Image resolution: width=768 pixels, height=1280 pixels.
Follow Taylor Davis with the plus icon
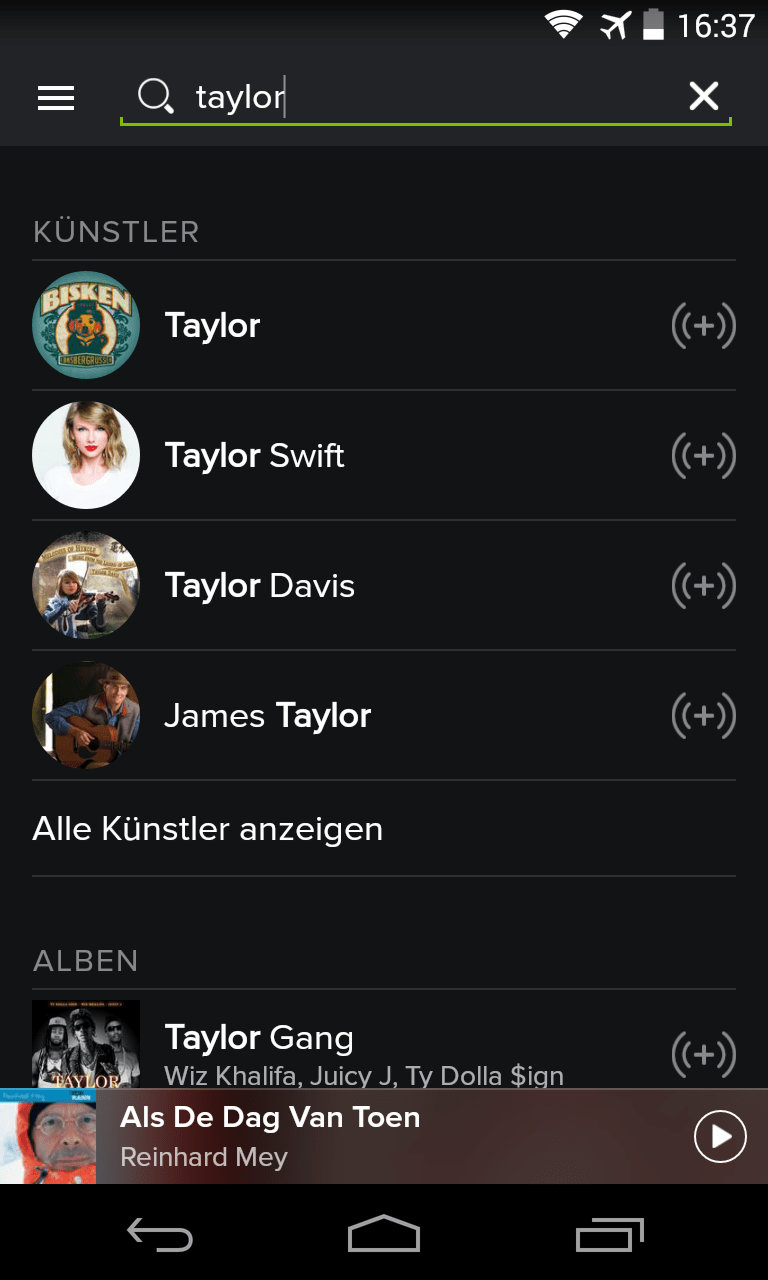(704, 585)
